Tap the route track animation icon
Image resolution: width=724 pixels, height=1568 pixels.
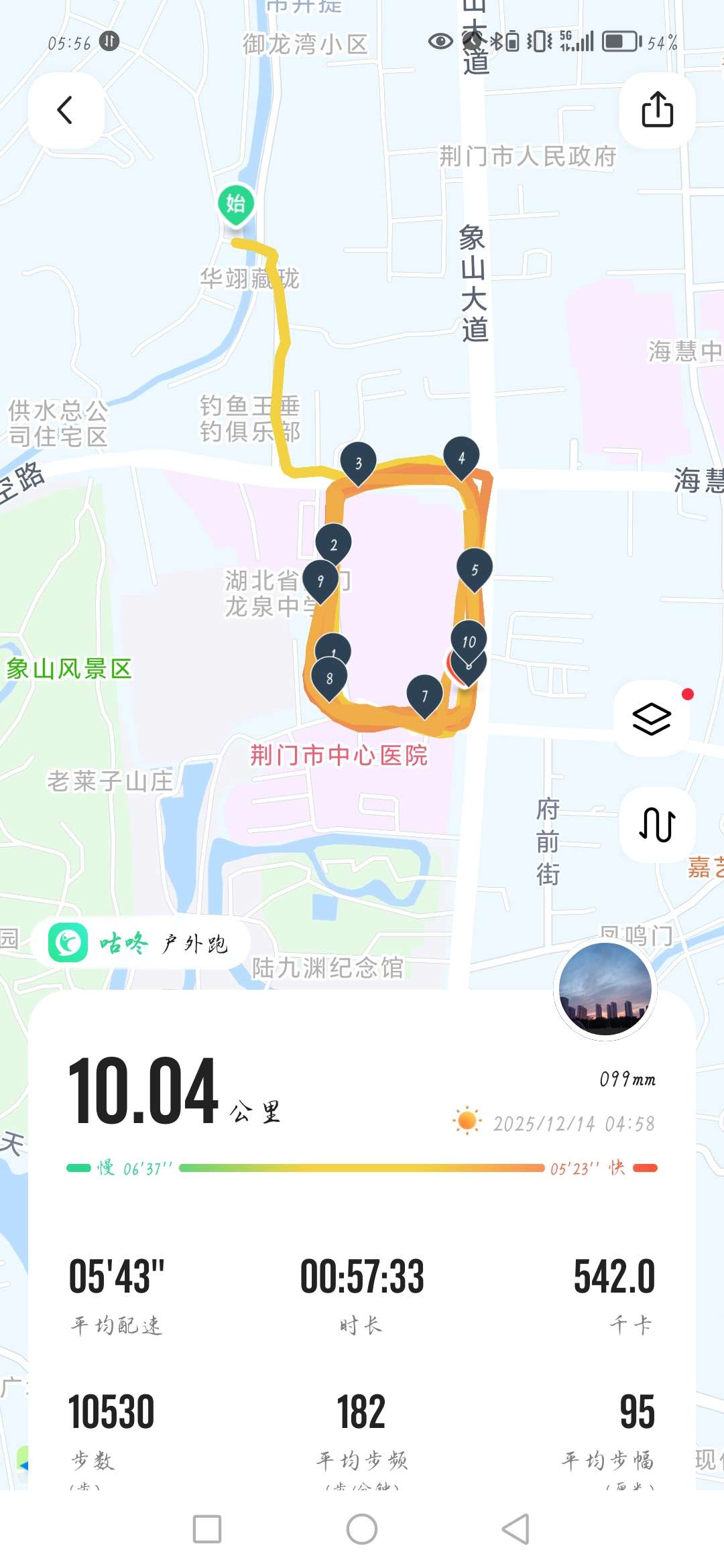click(x=657, y=824)
